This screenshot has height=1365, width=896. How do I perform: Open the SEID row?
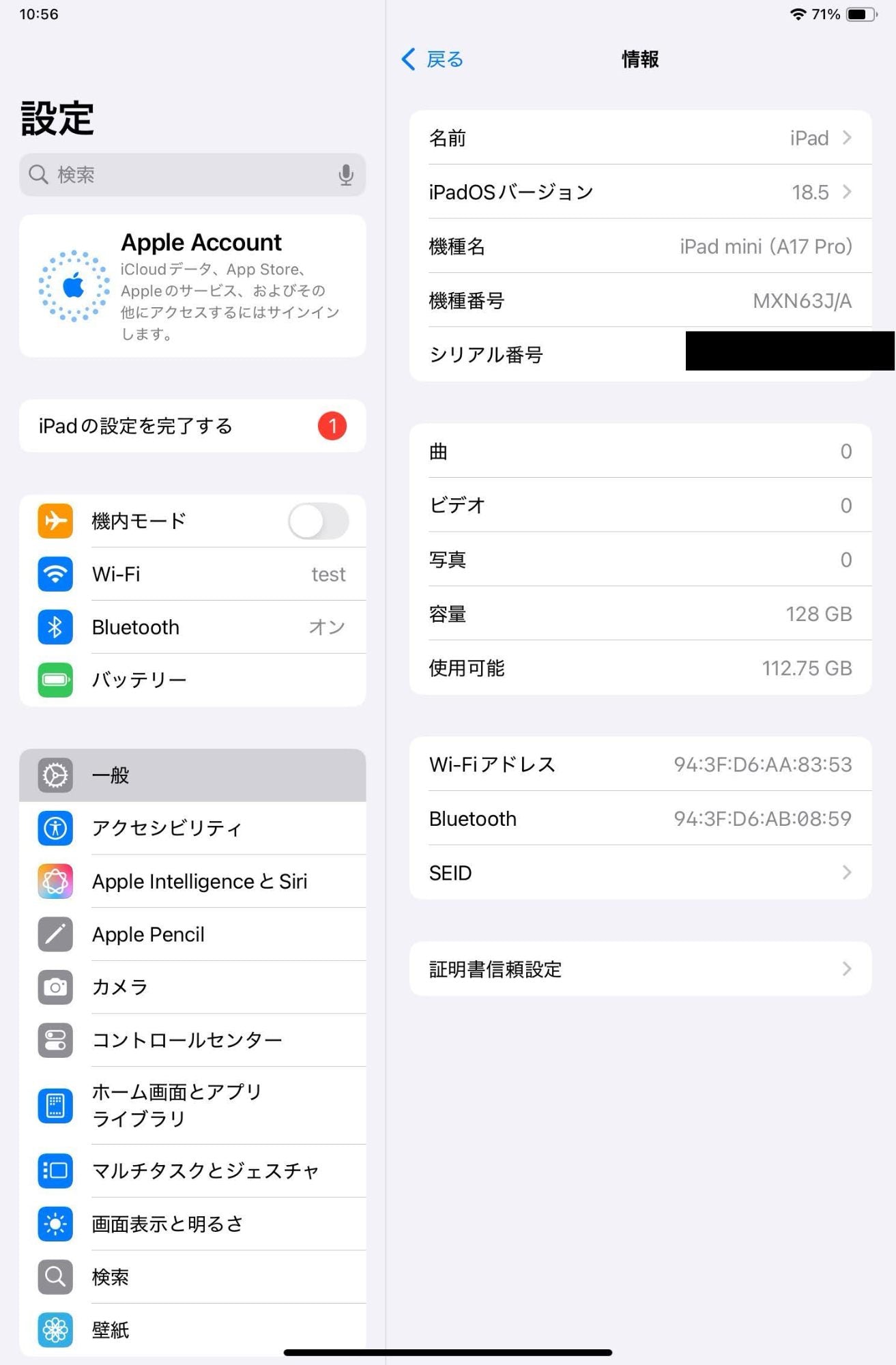point(640,873)
